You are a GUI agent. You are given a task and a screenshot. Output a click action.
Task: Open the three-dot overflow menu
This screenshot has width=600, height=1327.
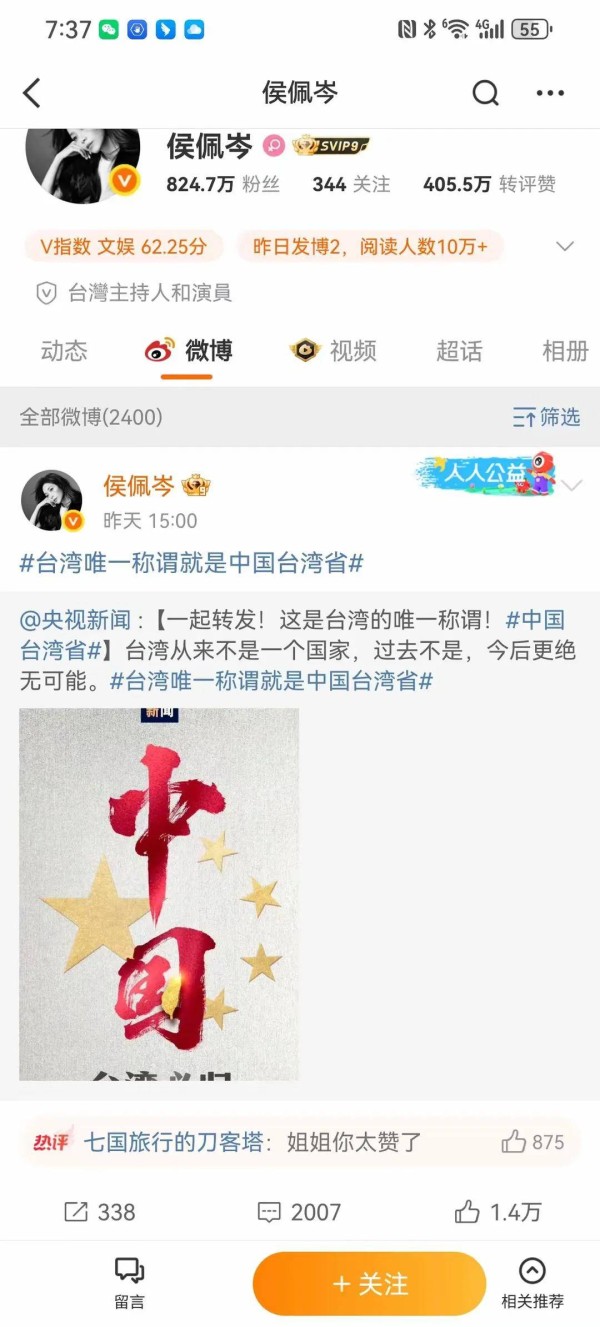click(x=550, y=93)
